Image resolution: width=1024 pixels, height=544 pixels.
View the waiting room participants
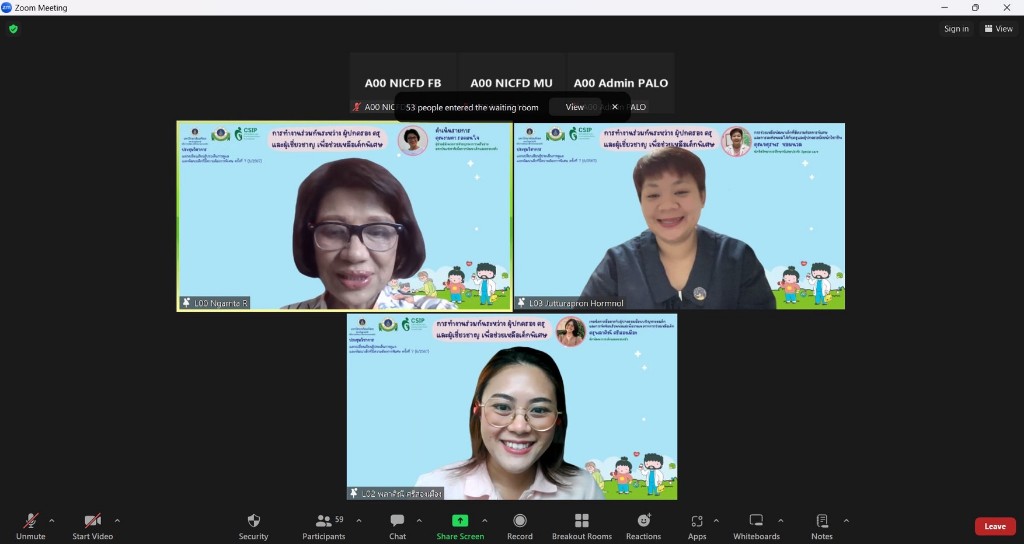(574, 107)
